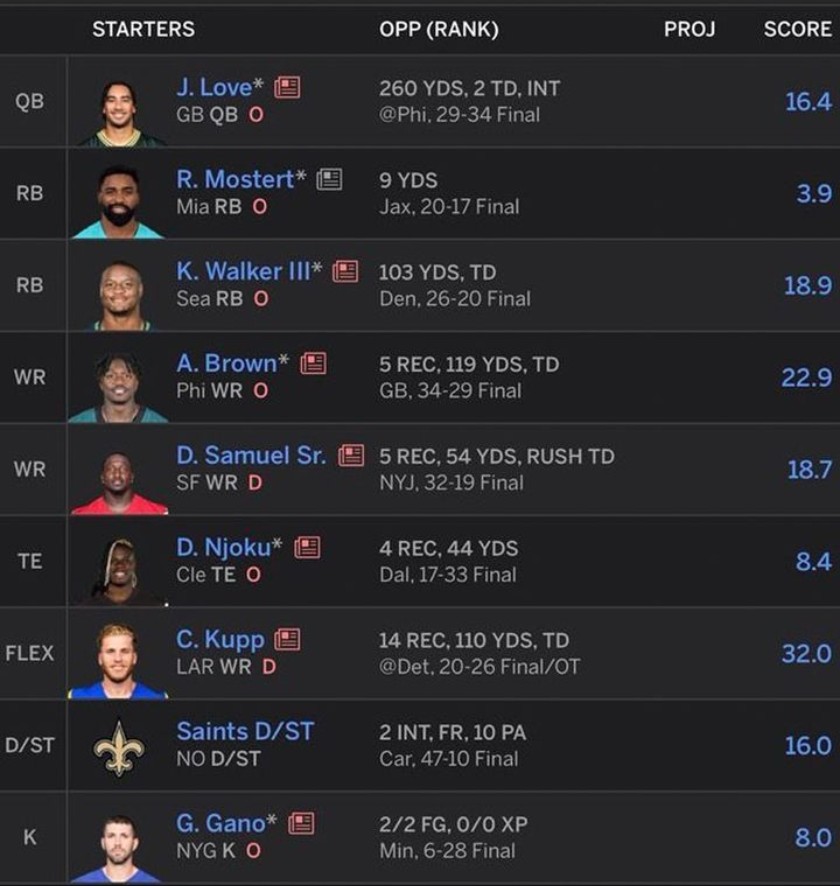View news for A. Brown
The height and width of the screenshot is (886, 840).
pos(313,363)
